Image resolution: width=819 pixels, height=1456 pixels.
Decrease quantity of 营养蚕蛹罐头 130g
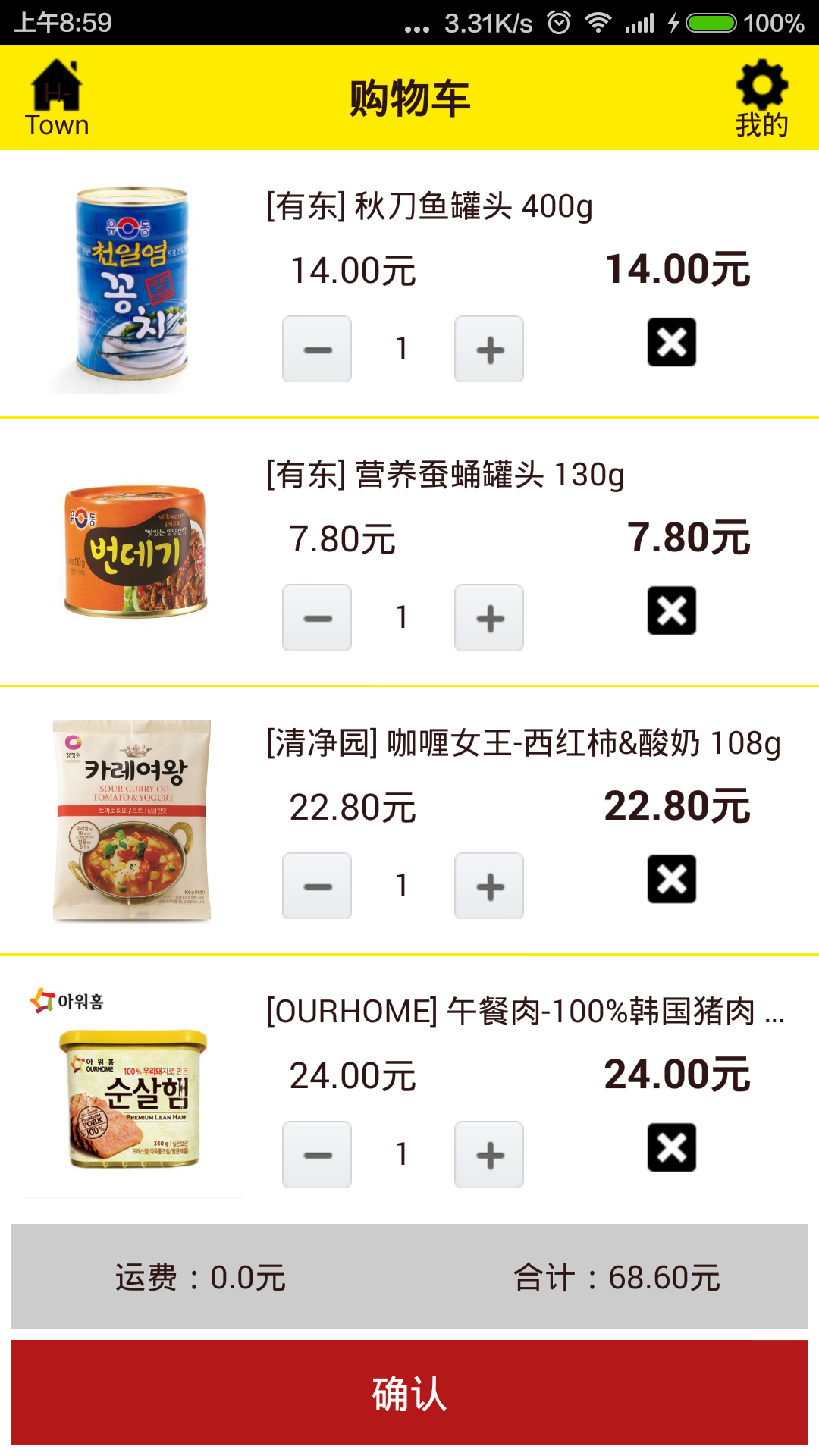coord(317,618)
